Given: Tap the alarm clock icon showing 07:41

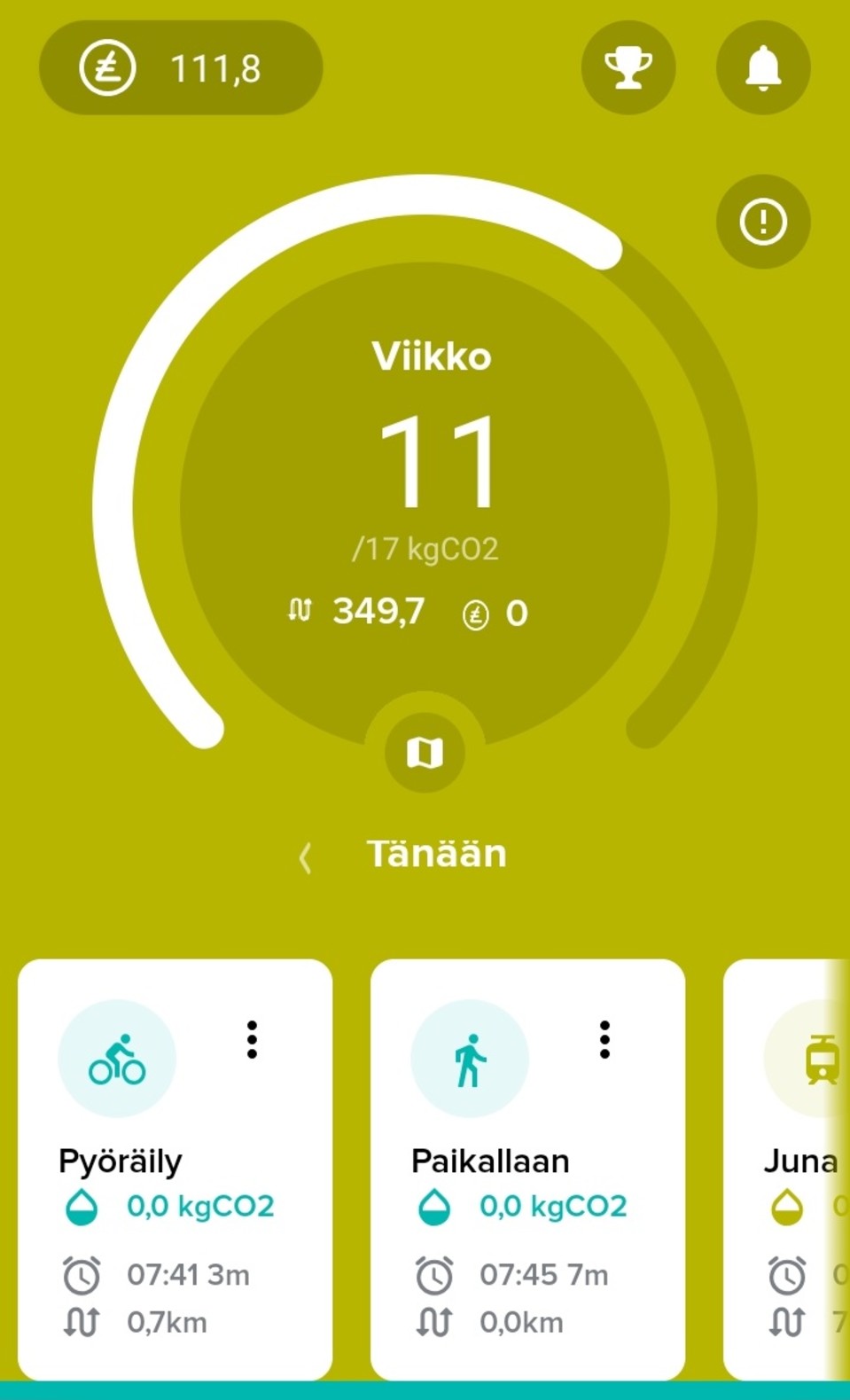Looking at the screenshot, I should pos(81,1275).
